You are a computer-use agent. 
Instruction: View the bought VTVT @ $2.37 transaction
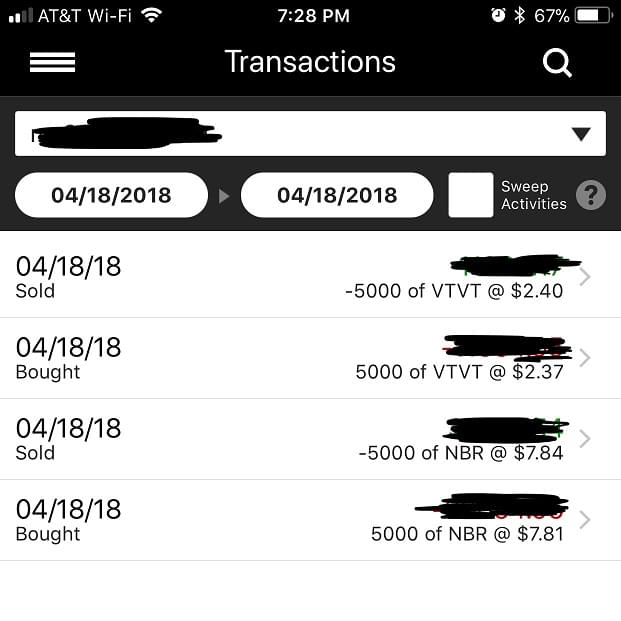(x=310, y=358)
